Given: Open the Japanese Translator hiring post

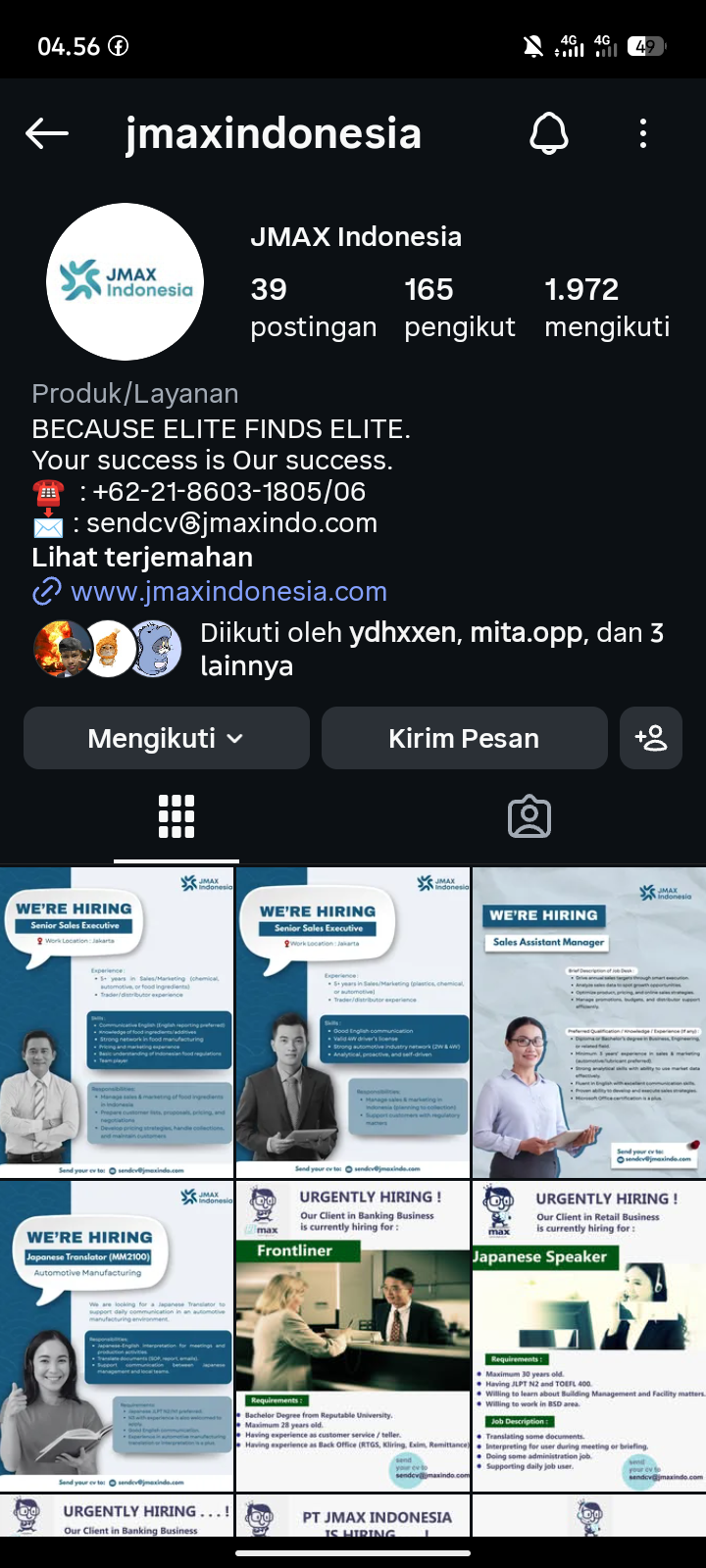Looking at the screenshot, I should tap(117, 1336).
